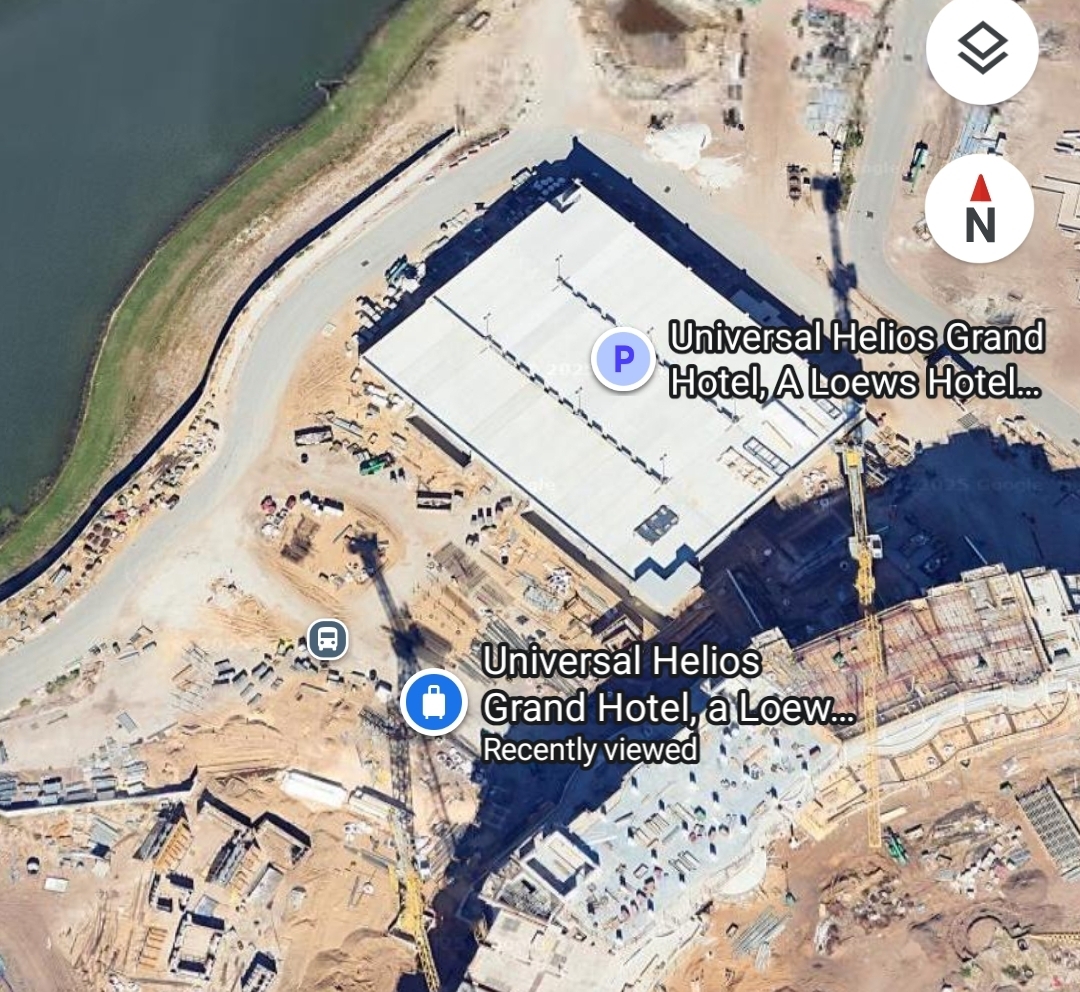
Task: Tap the compass to reset north
Action: [979, 209]
